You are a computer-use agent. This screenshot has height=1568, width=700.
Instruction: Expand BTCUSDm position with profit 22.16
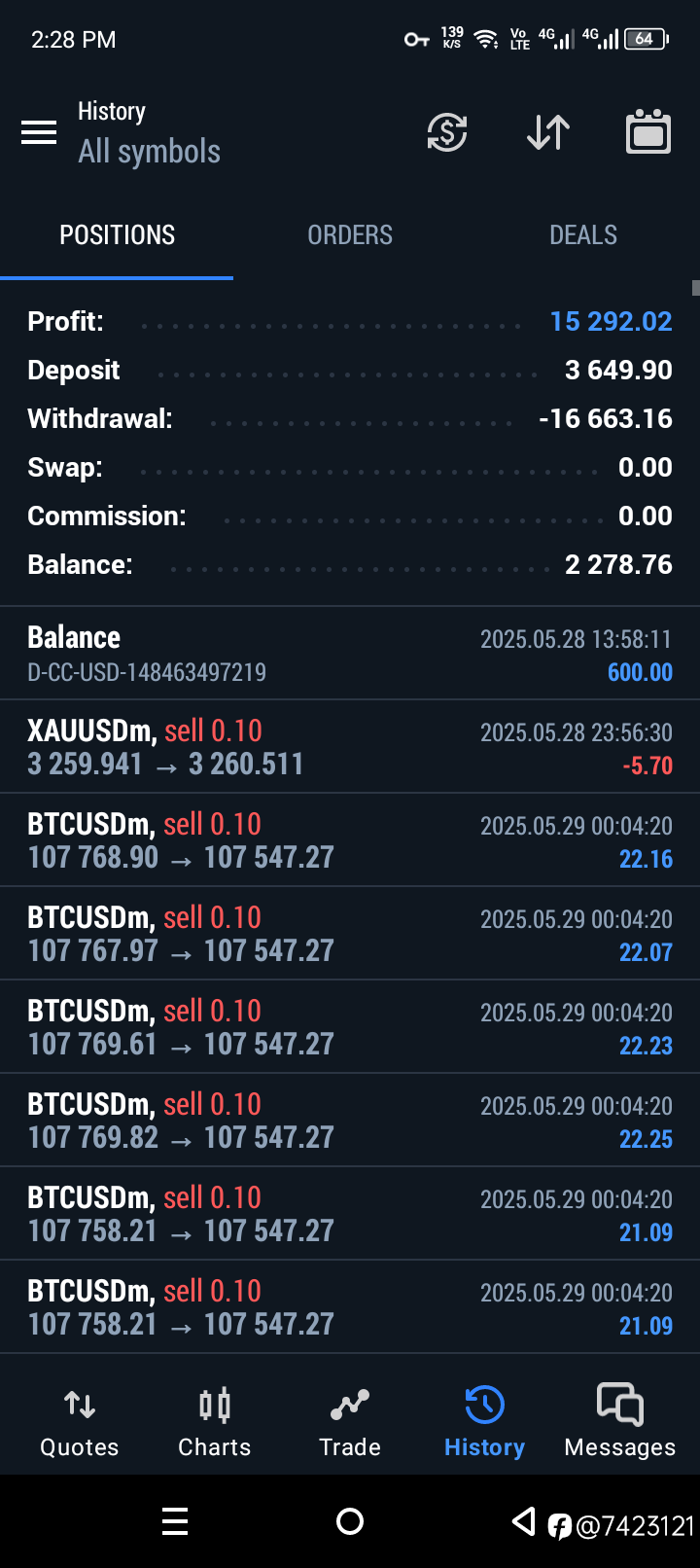pyautogui.click(x=350, y=840)
